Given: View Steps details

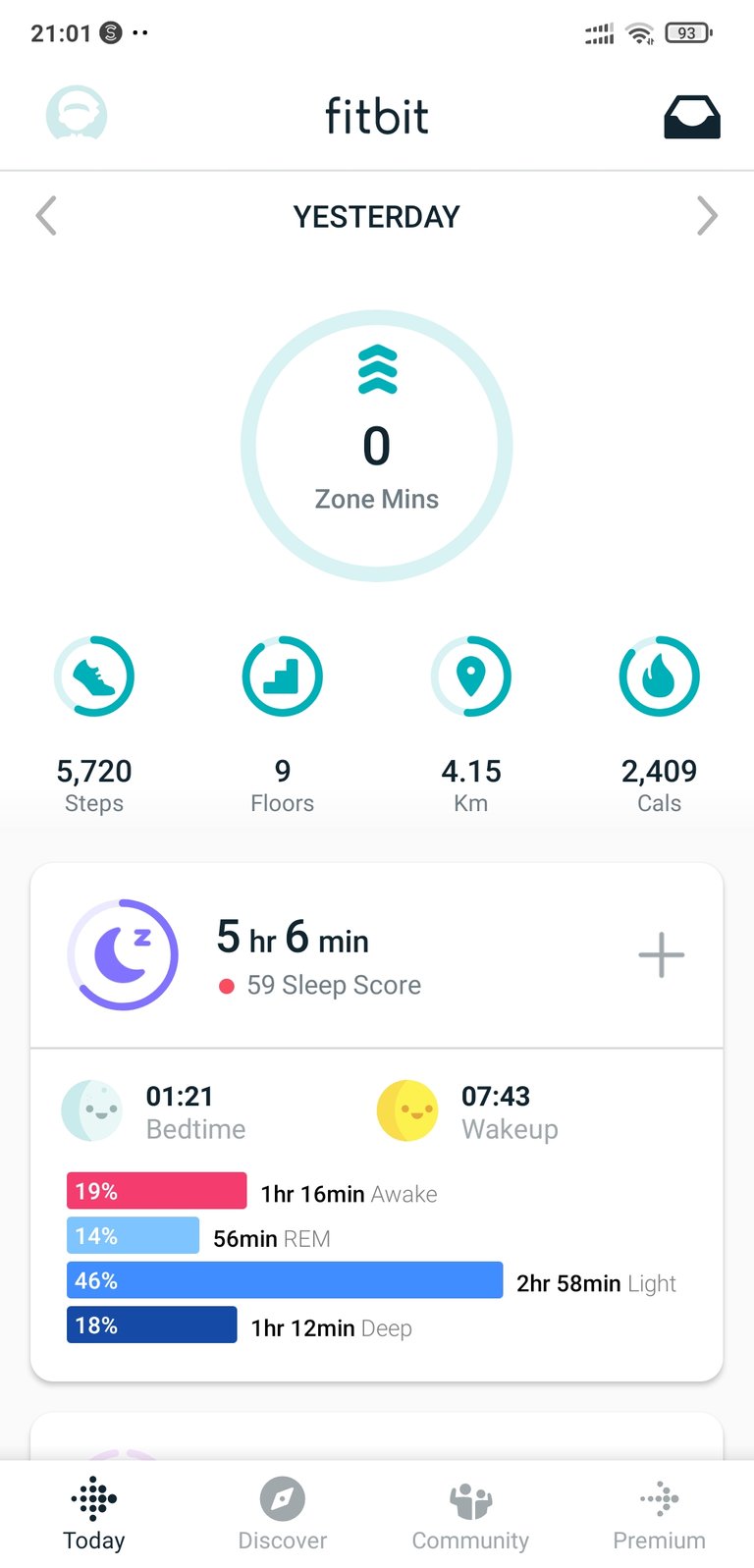Looking at the screenshot, I should pos(94,725).
